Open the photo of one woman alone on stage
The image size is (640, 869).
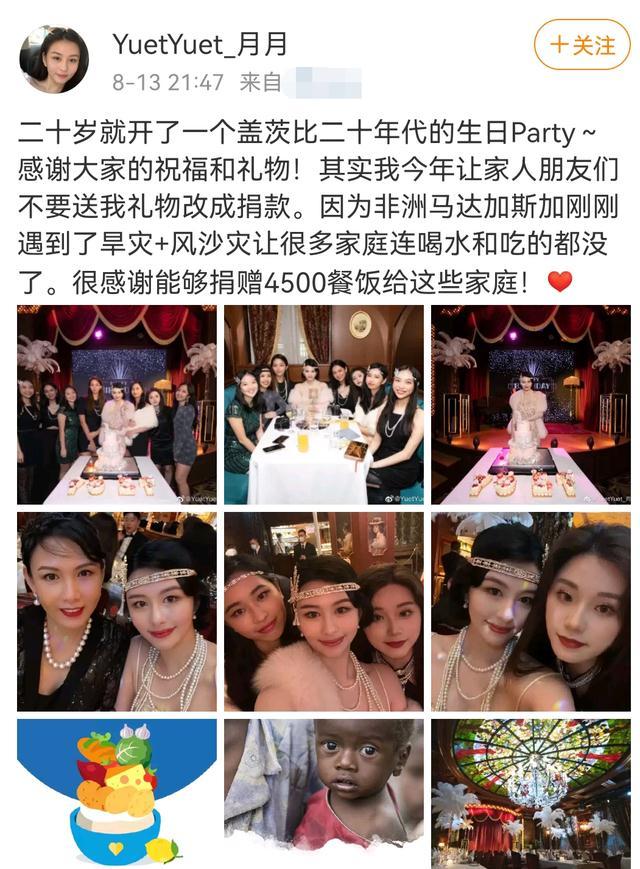click(x=530, y=404)
